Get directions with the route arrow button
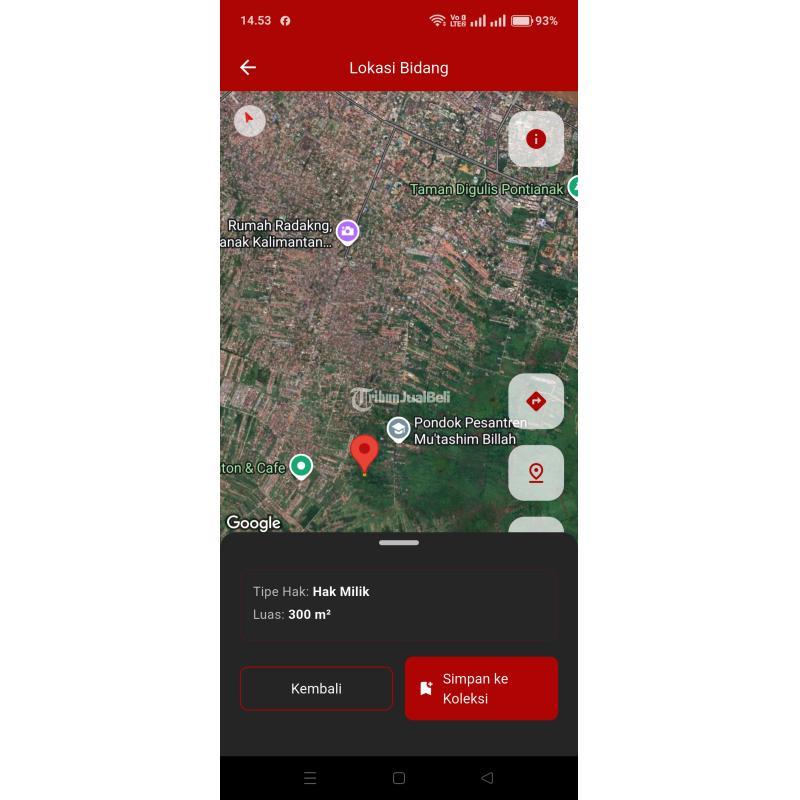Screen dimensions: 800x800 (536, 401)
